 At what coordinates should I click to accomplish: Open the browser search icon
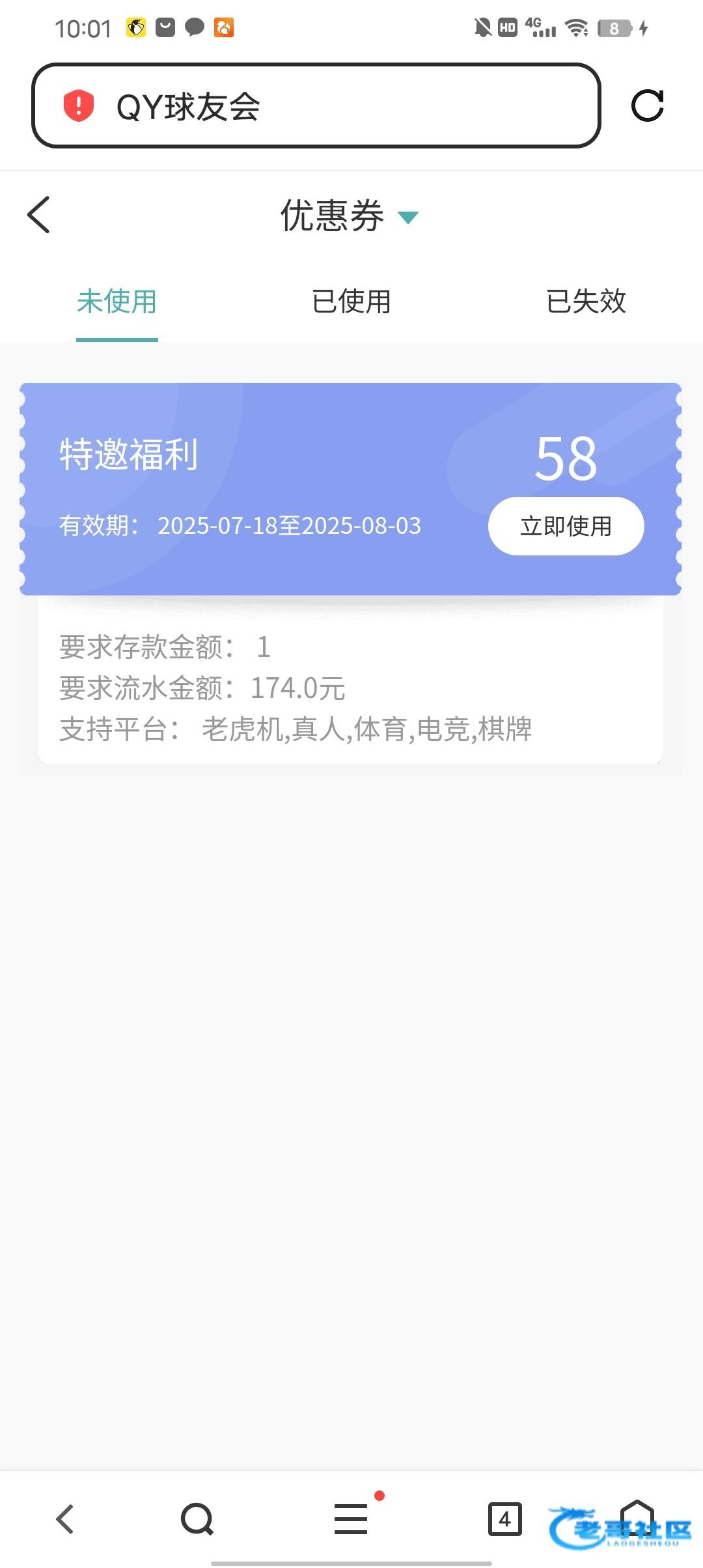click(x=197, y=1519)
